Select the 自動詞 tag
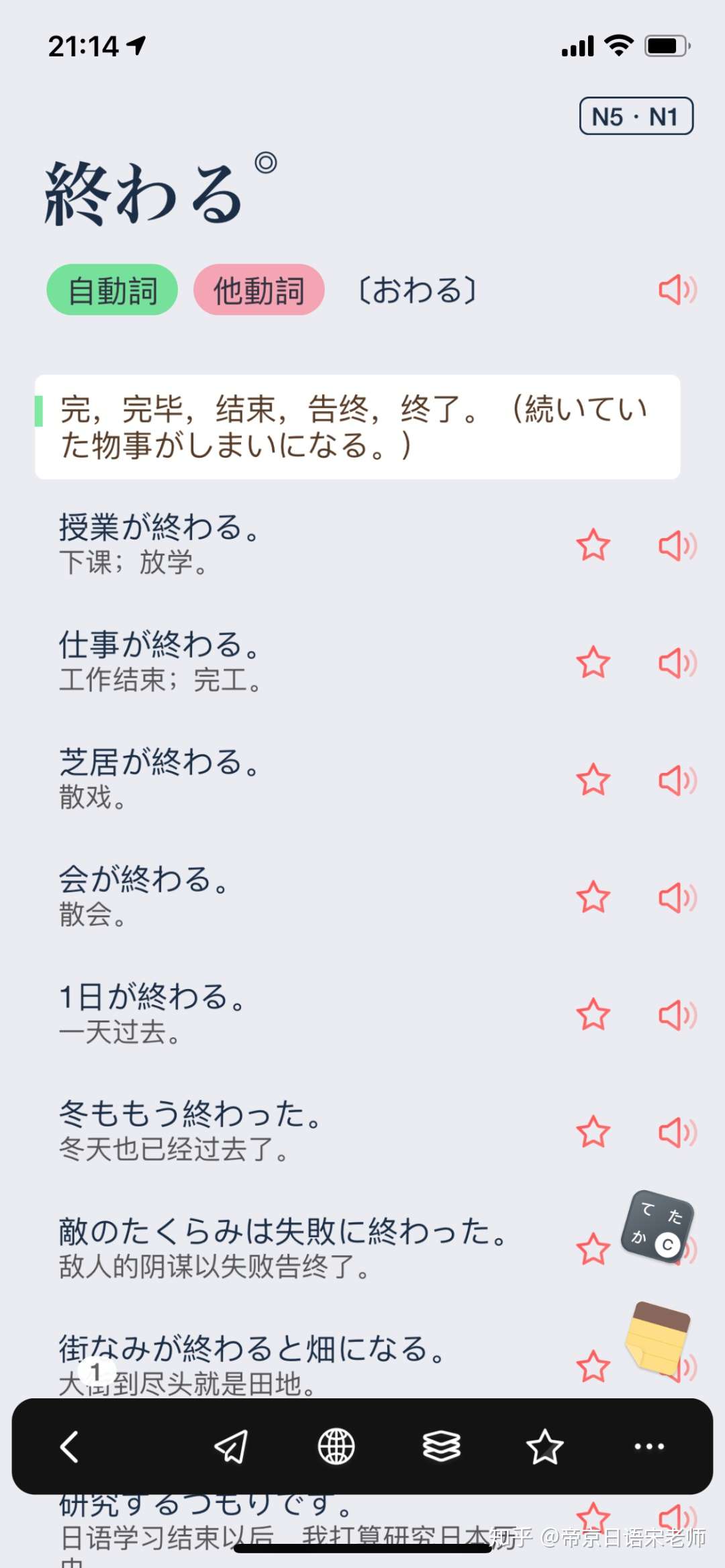Viewport: 725px width, 1568px height. tap(111, 290)
